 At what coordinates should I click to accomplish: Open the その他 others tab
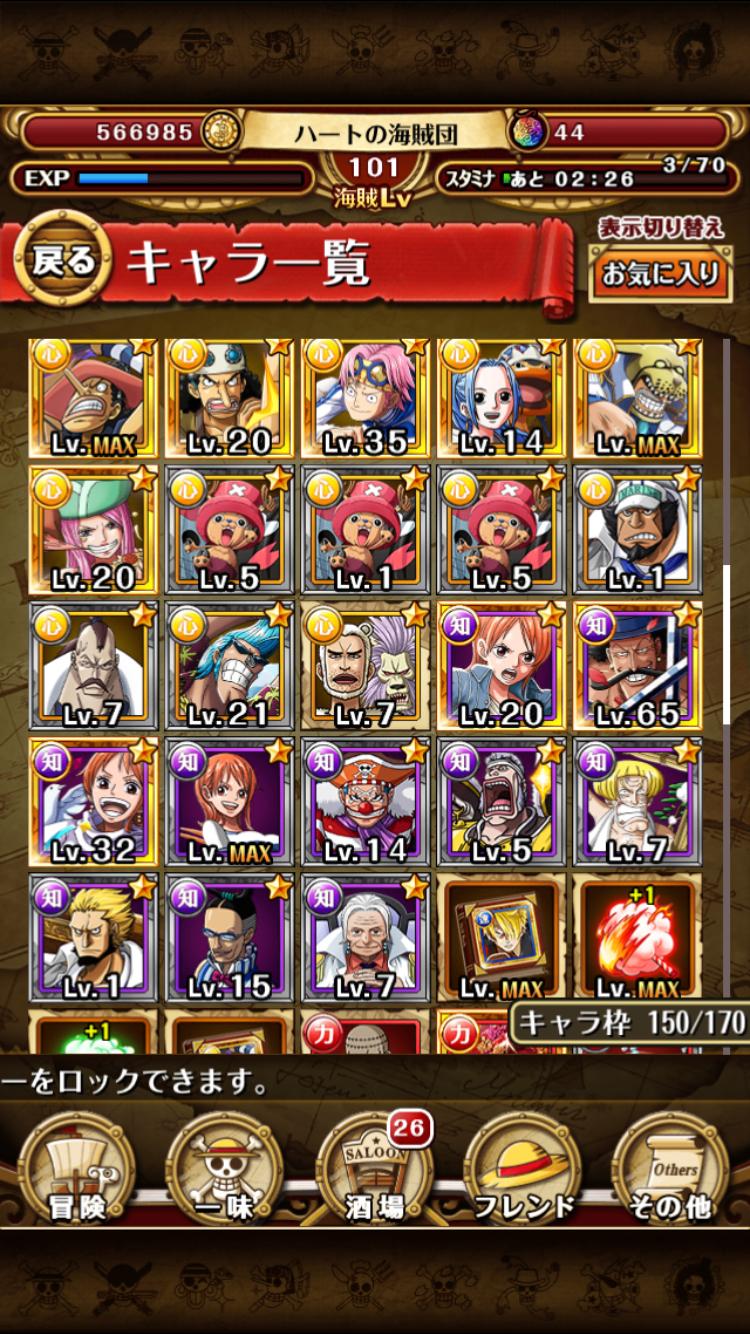point(672,1169)
